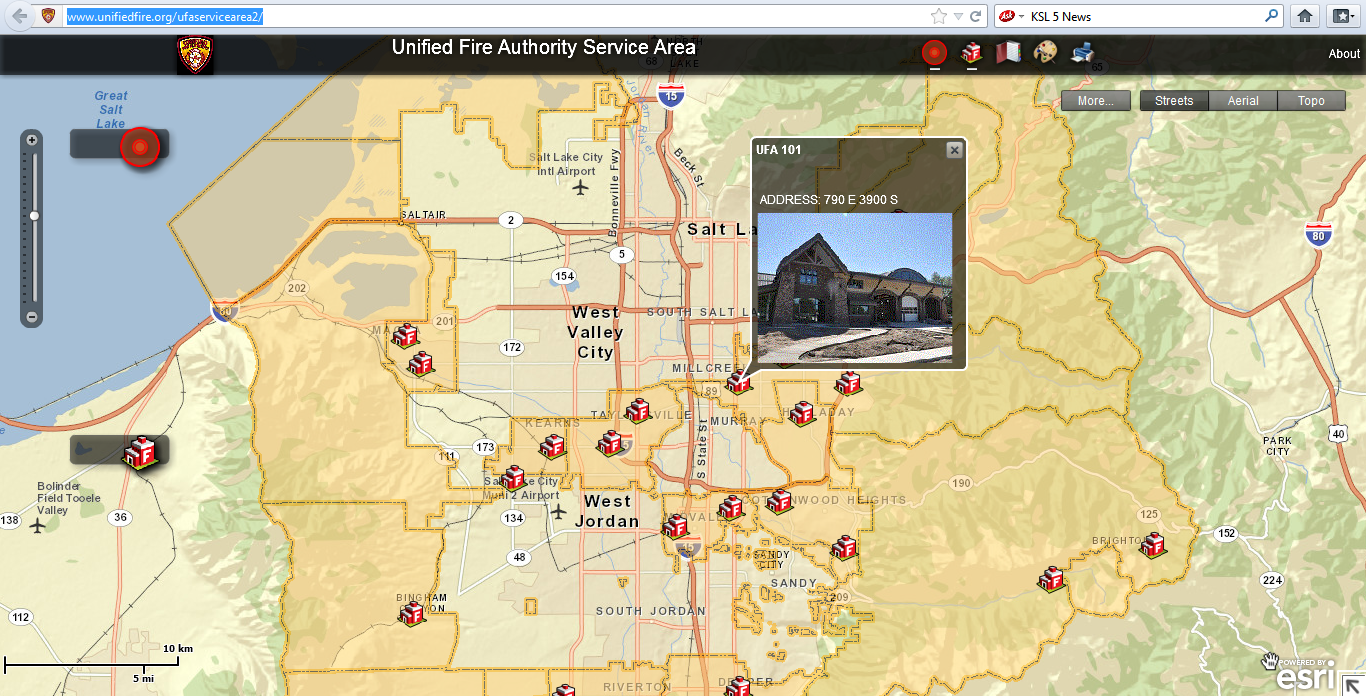Bookmark the page with the star icon

pyautogui.click(x=938, y=16)
